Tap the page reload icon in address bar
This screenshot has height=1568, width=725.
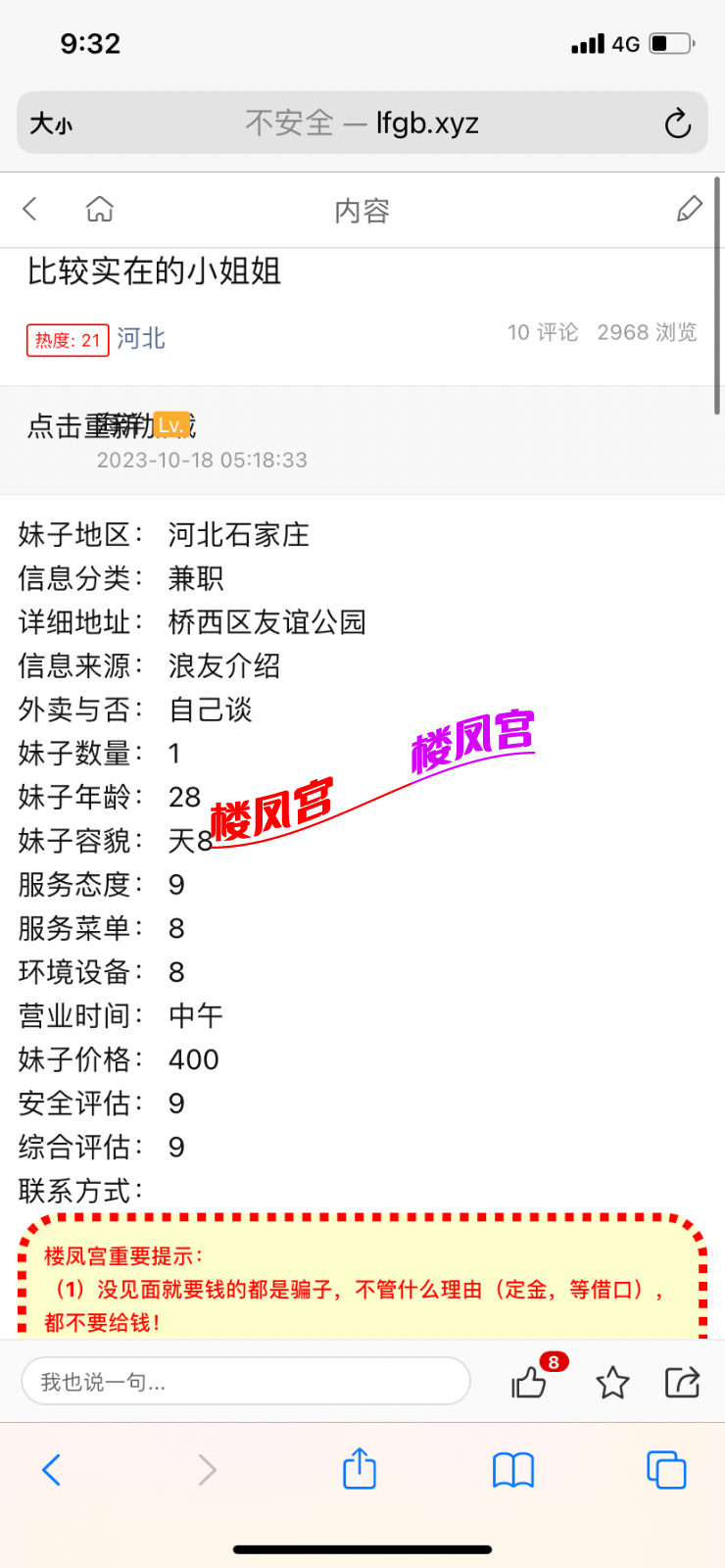click(678, 122)
